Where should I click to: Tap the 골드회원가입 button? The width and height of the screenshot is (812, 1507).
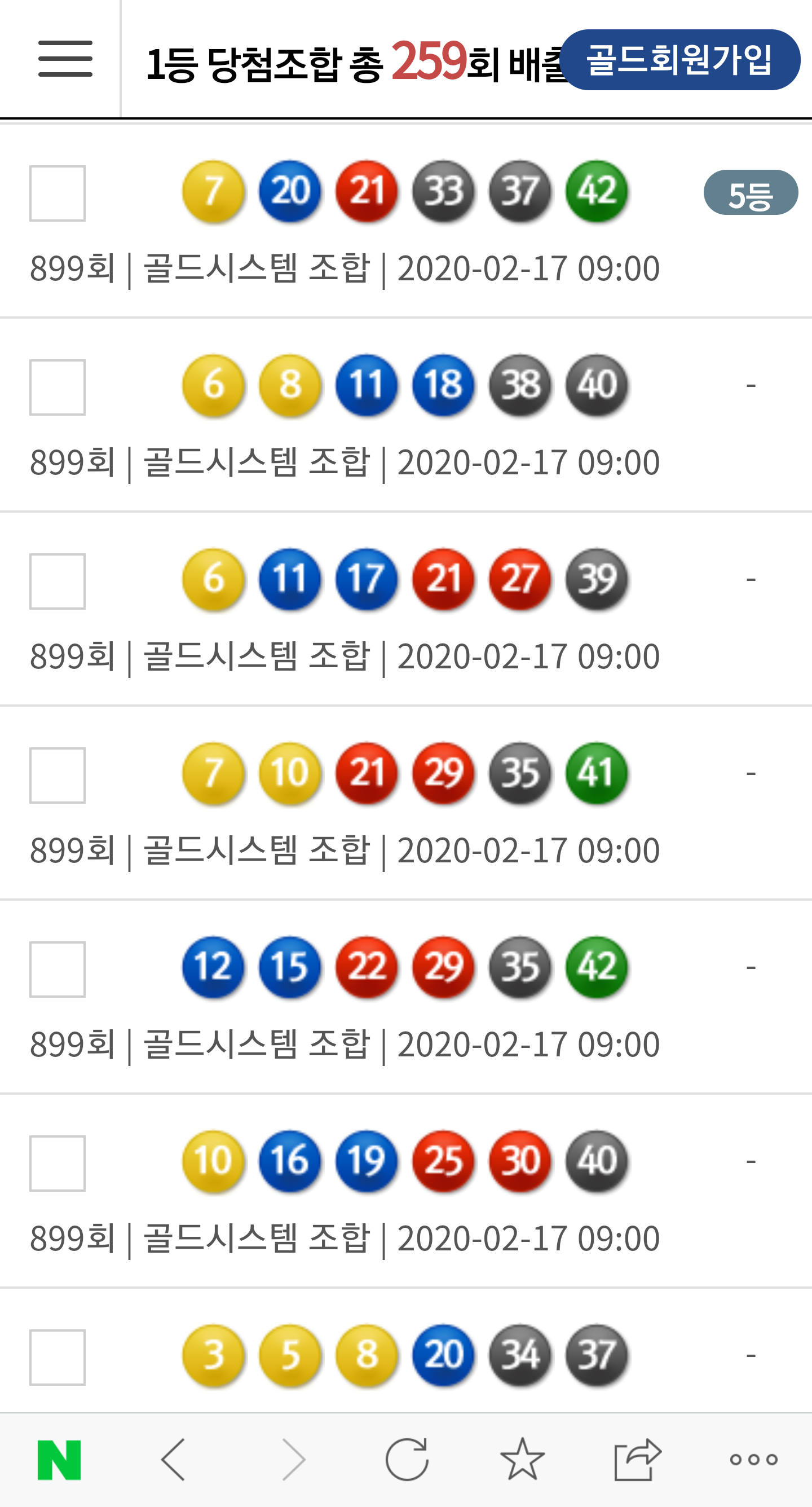click(x=680, y=60)
